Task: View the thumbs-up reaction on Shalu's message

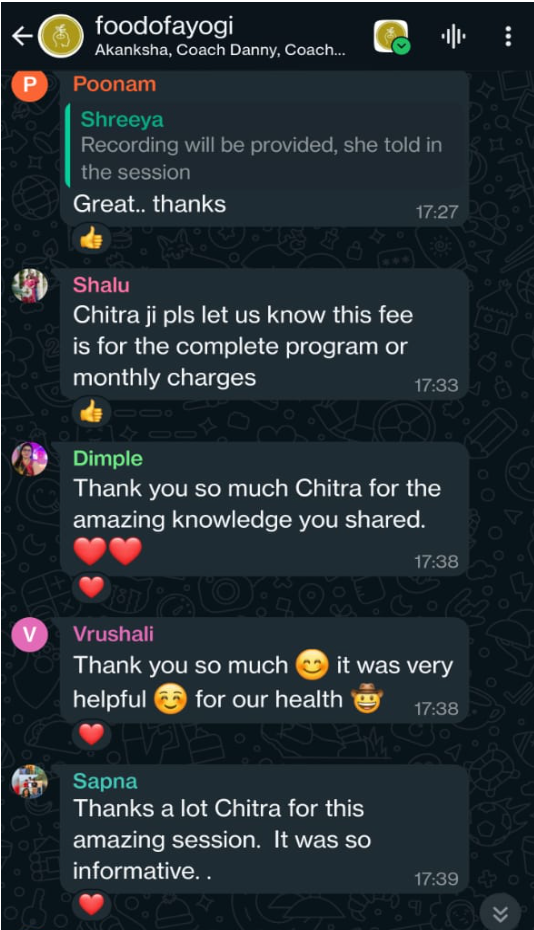Action: pos(91,412)
